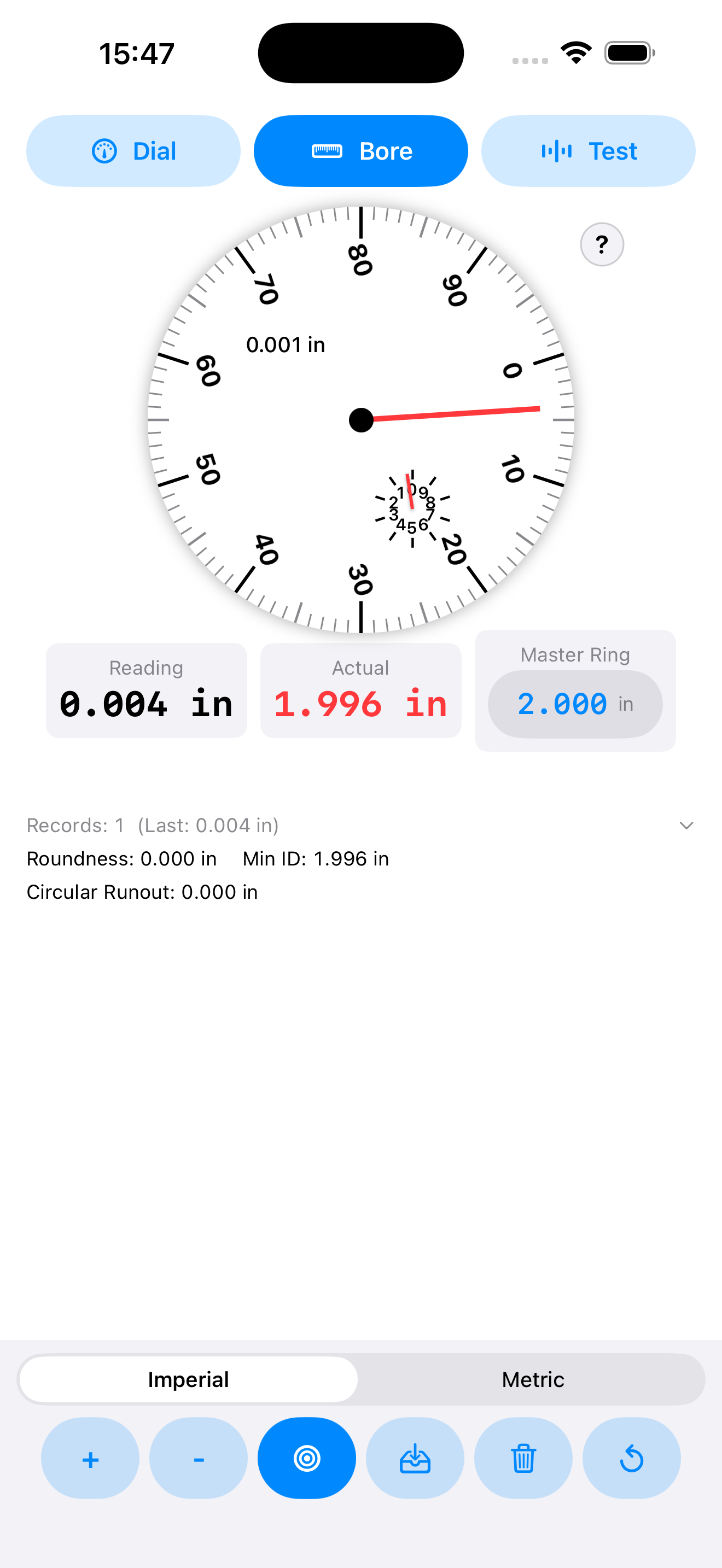
Task: Tap the main dial gauge face
Action: pos(360,420)
